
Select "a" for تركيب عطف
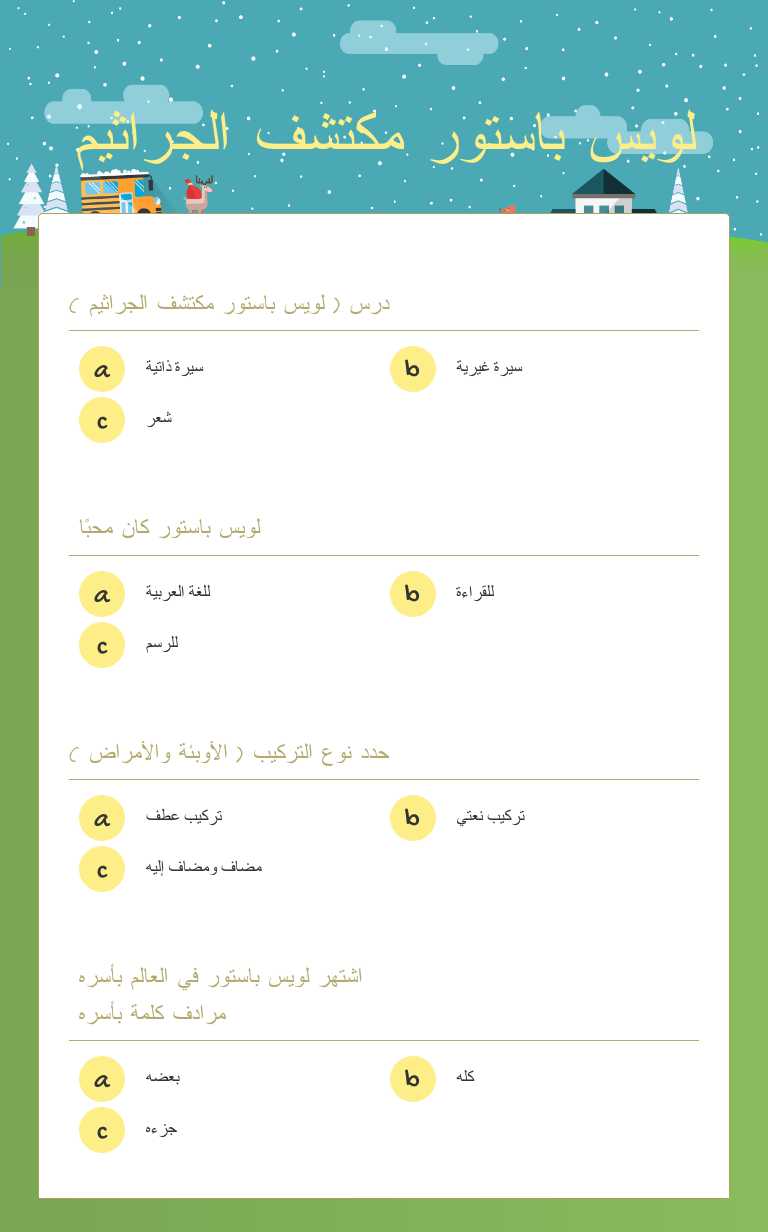pos(101,817)
